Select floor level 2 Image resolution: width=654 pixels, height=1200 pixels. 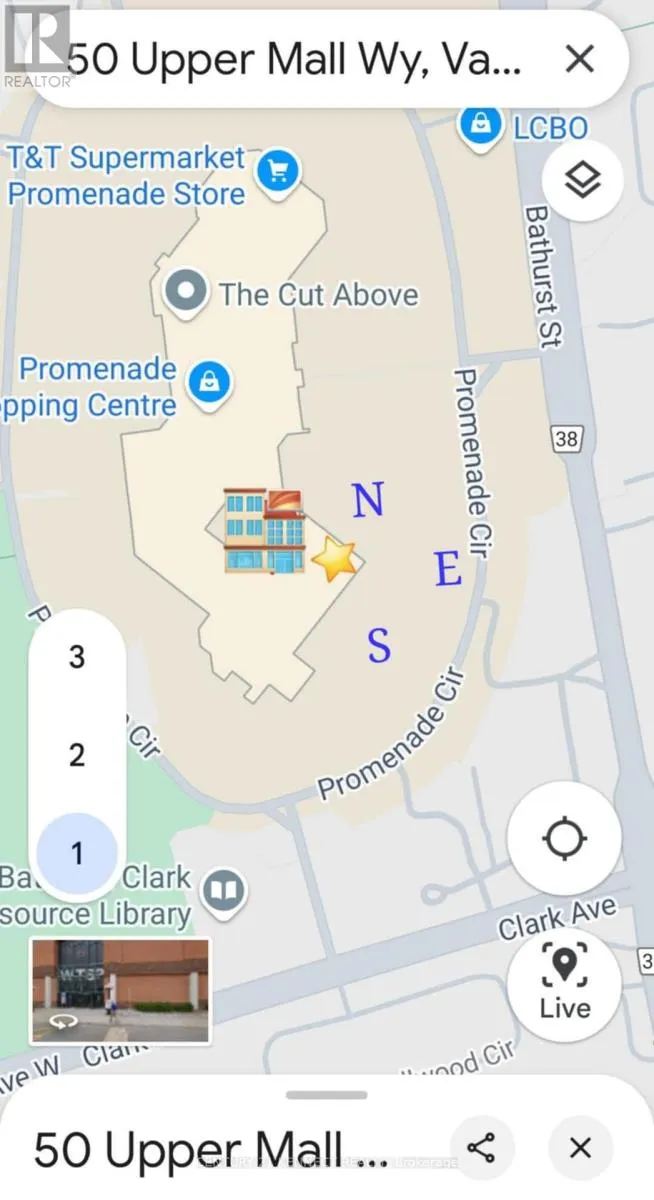(77, 755)
